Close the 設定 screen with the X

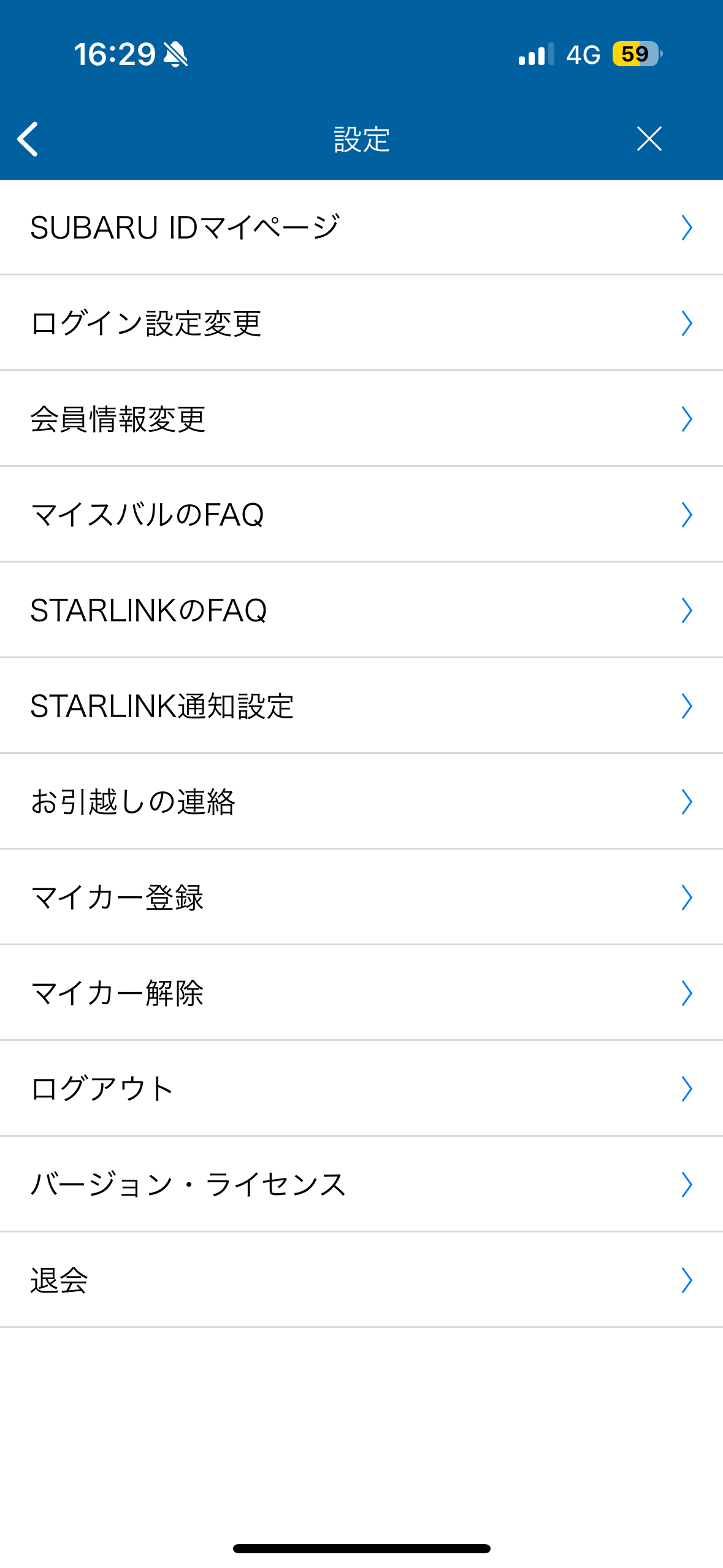click(649, 139)
